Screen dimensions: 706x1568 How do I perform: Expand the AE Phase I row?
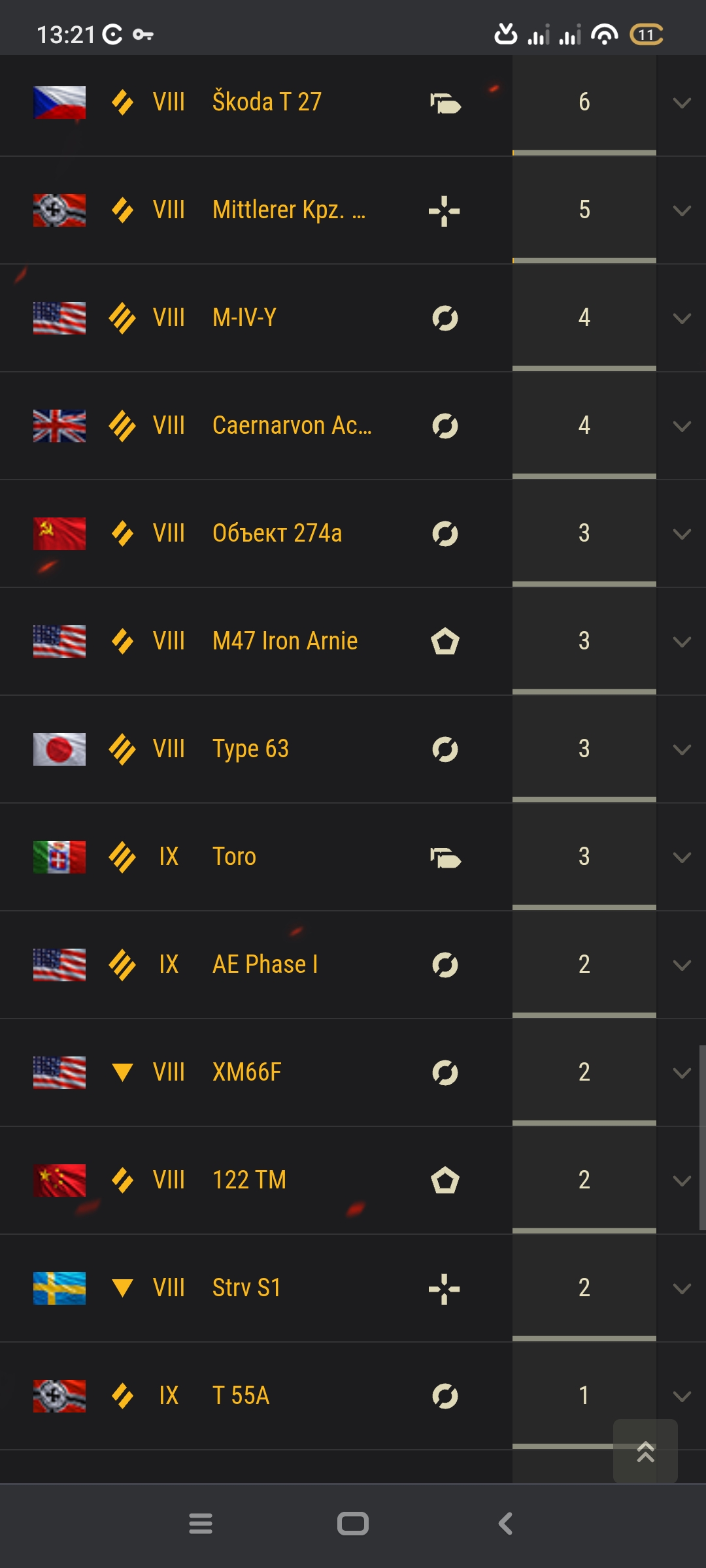click(682, 966)
